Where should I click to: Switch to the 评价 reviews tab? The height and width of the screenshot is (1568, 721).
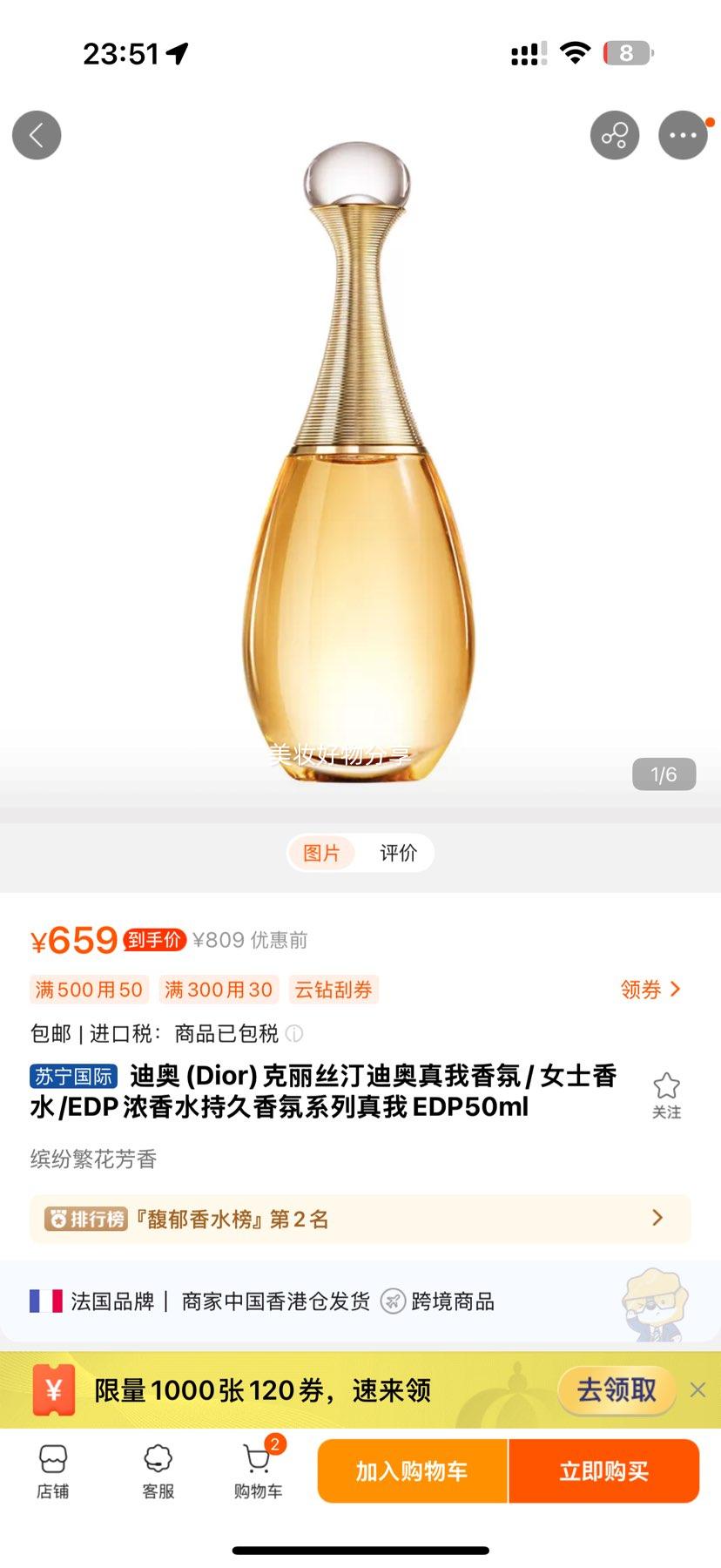397,853
